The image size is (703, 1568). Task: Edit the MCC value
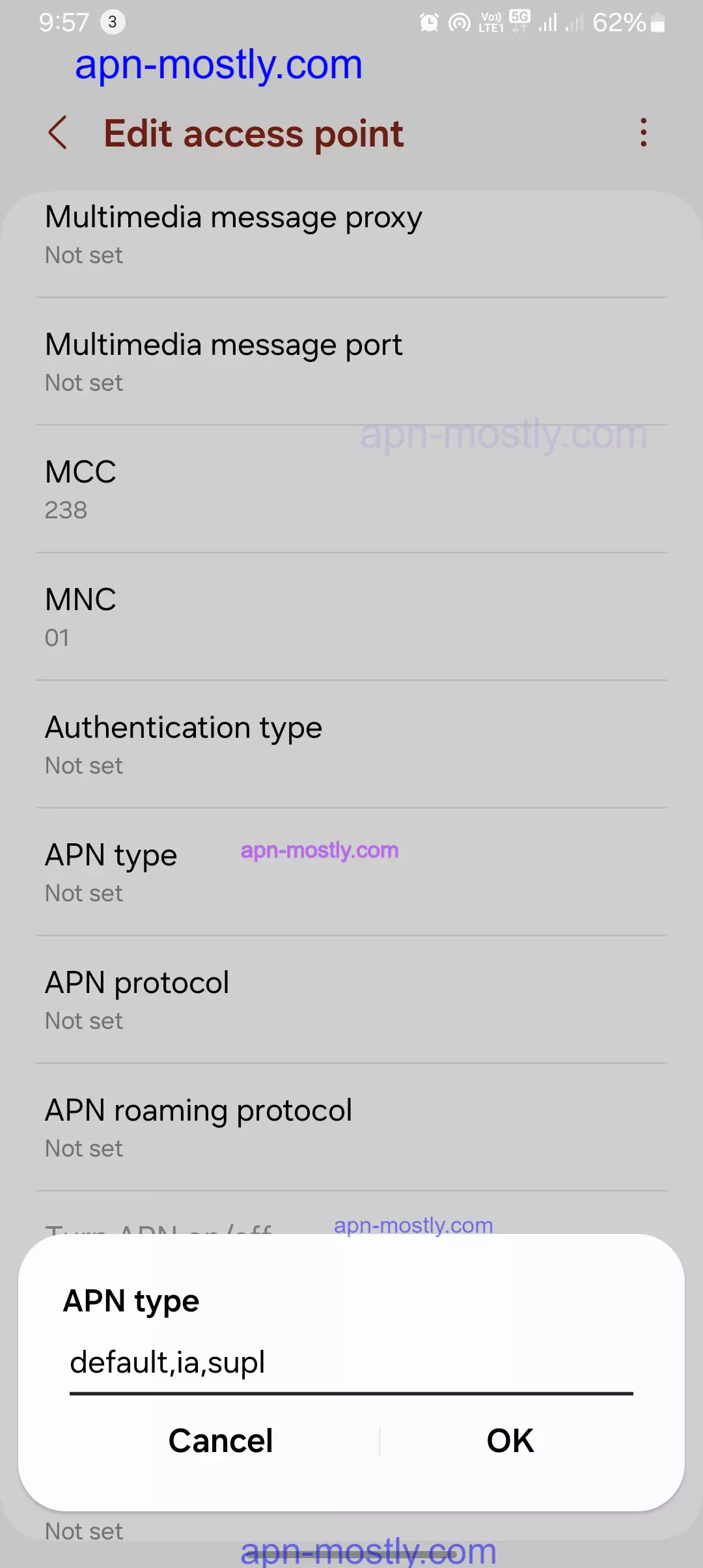click(x=351, y=490)
